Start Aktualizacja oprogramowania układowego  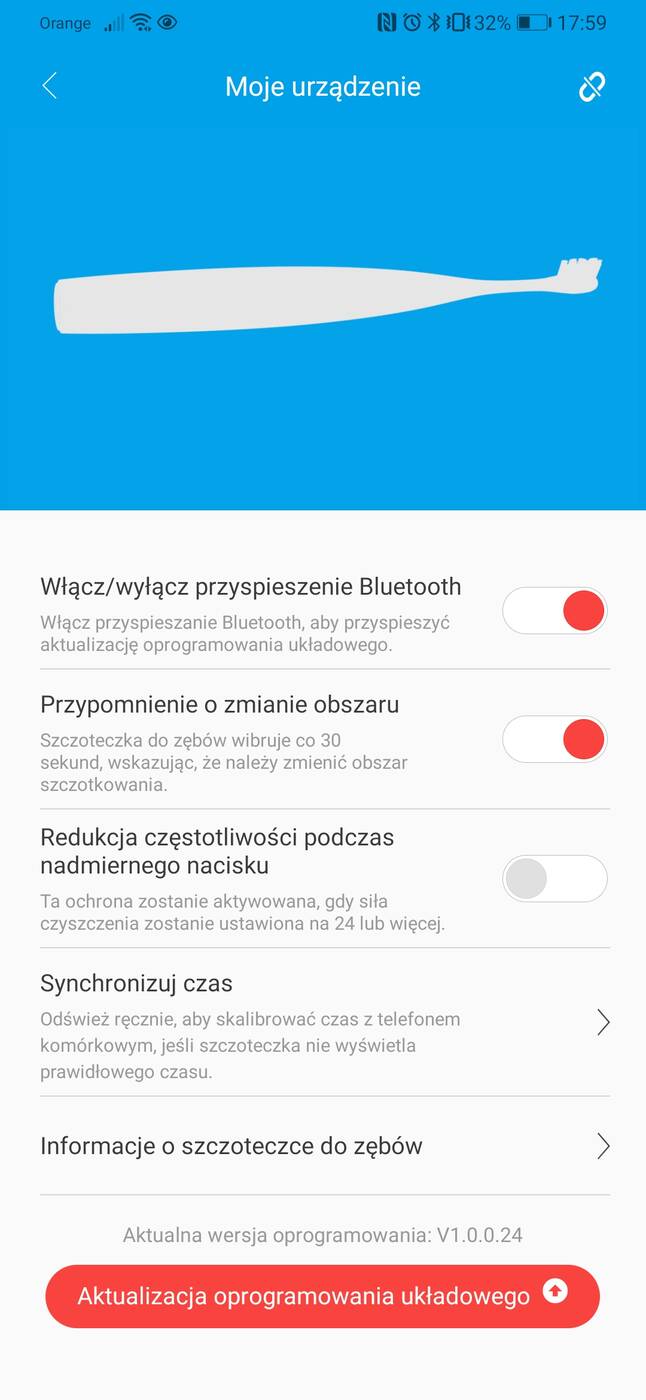coord(322,1296)
